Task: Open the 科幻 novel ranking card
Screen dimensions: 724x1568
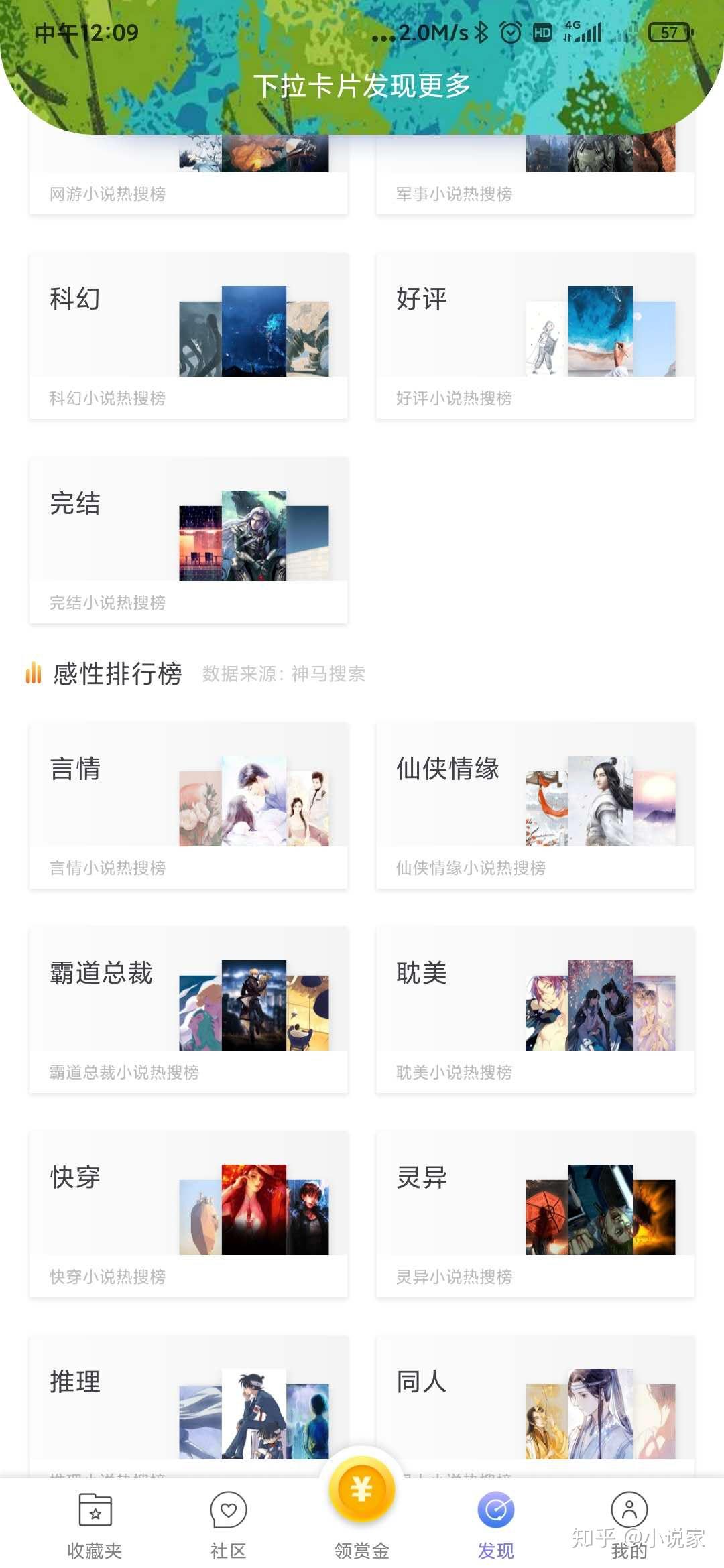Action: 188,336
